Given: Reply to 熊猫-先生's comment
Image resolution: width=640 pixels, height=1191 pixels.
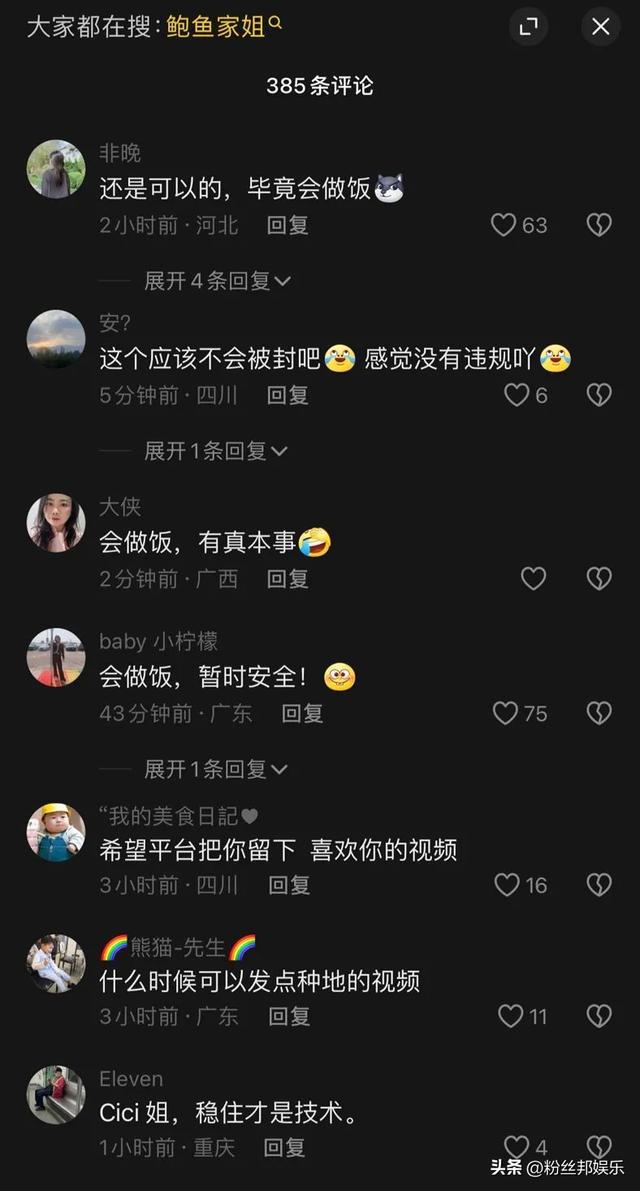Looking at the screenshot, I should coord(290,1016).
